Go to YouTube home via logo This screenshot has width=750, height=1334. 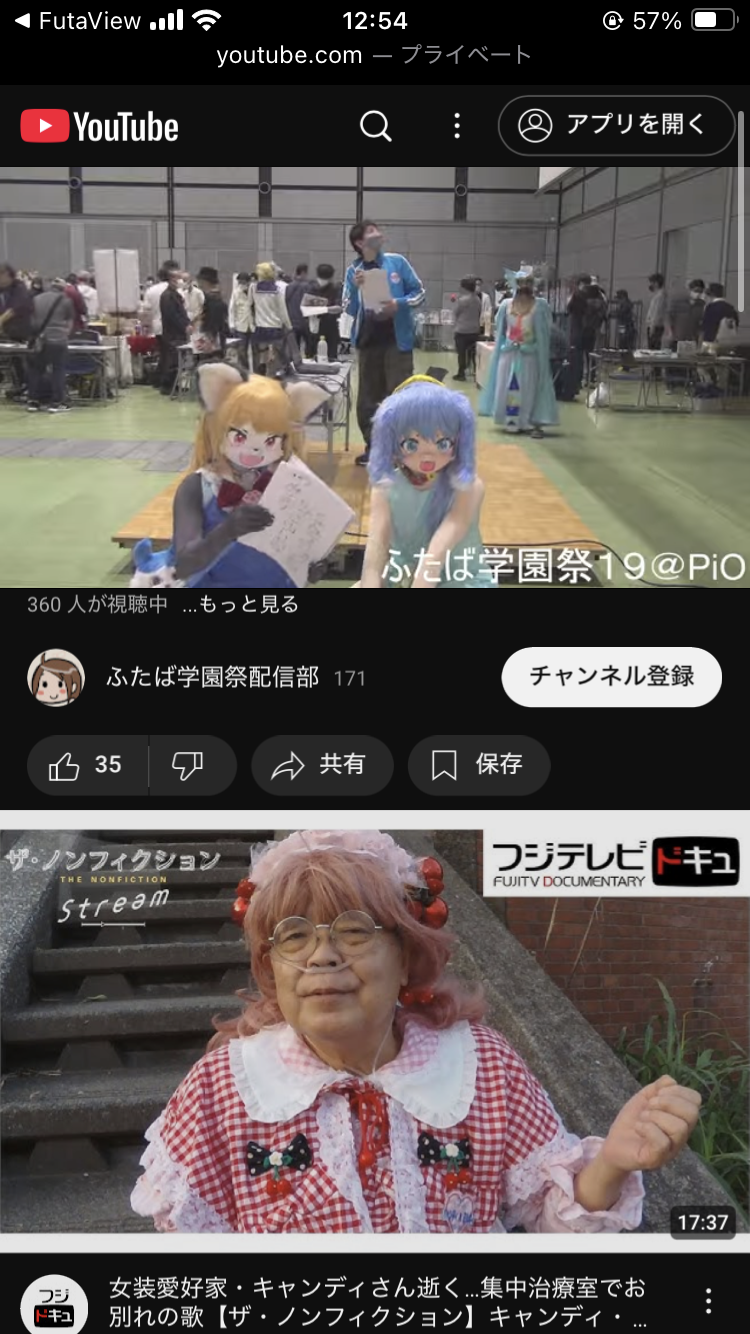click(x=100, y=127)
